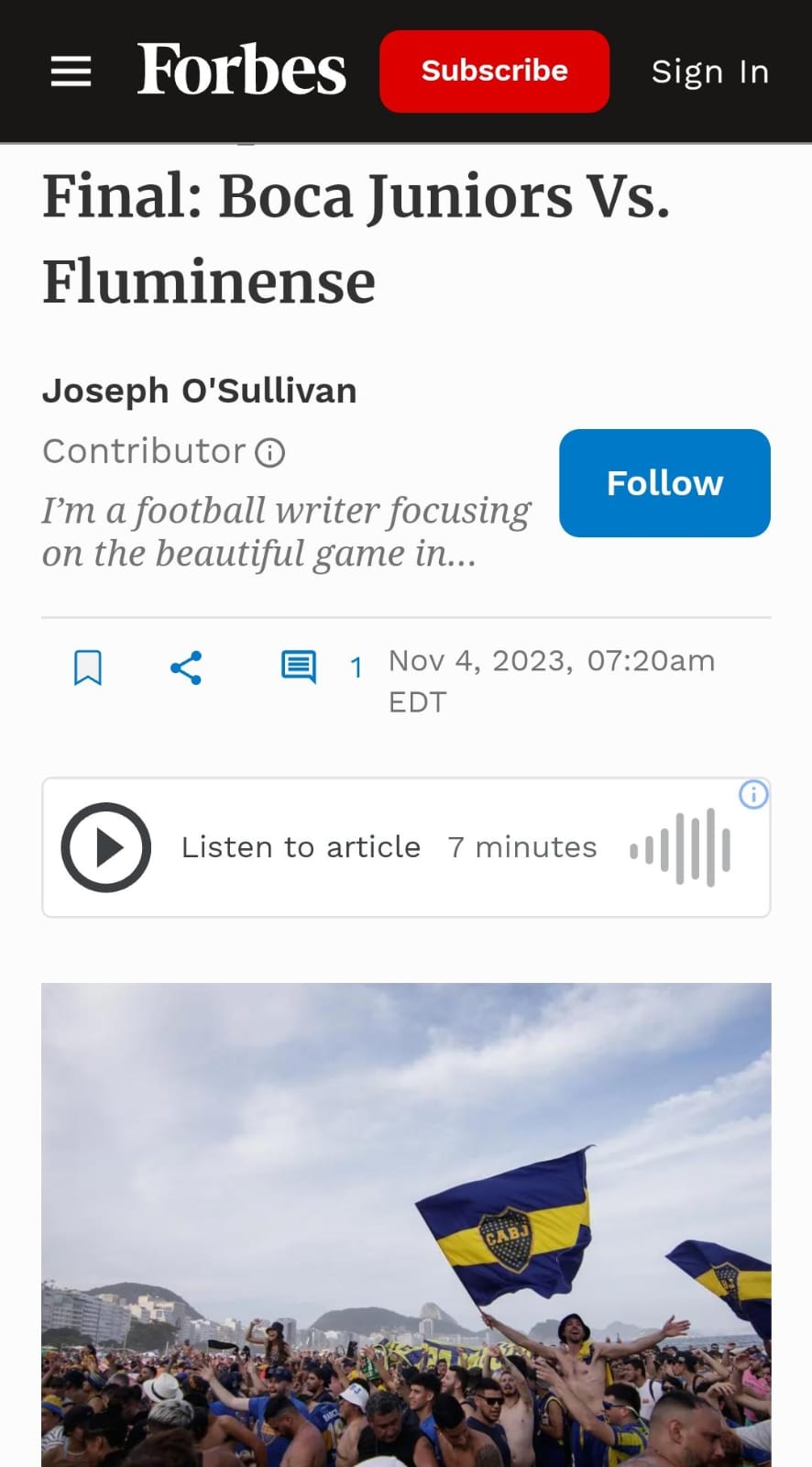Play the Listen to article audio
The width and height of the screenshot is (812, 1467).
coord(106,847)
